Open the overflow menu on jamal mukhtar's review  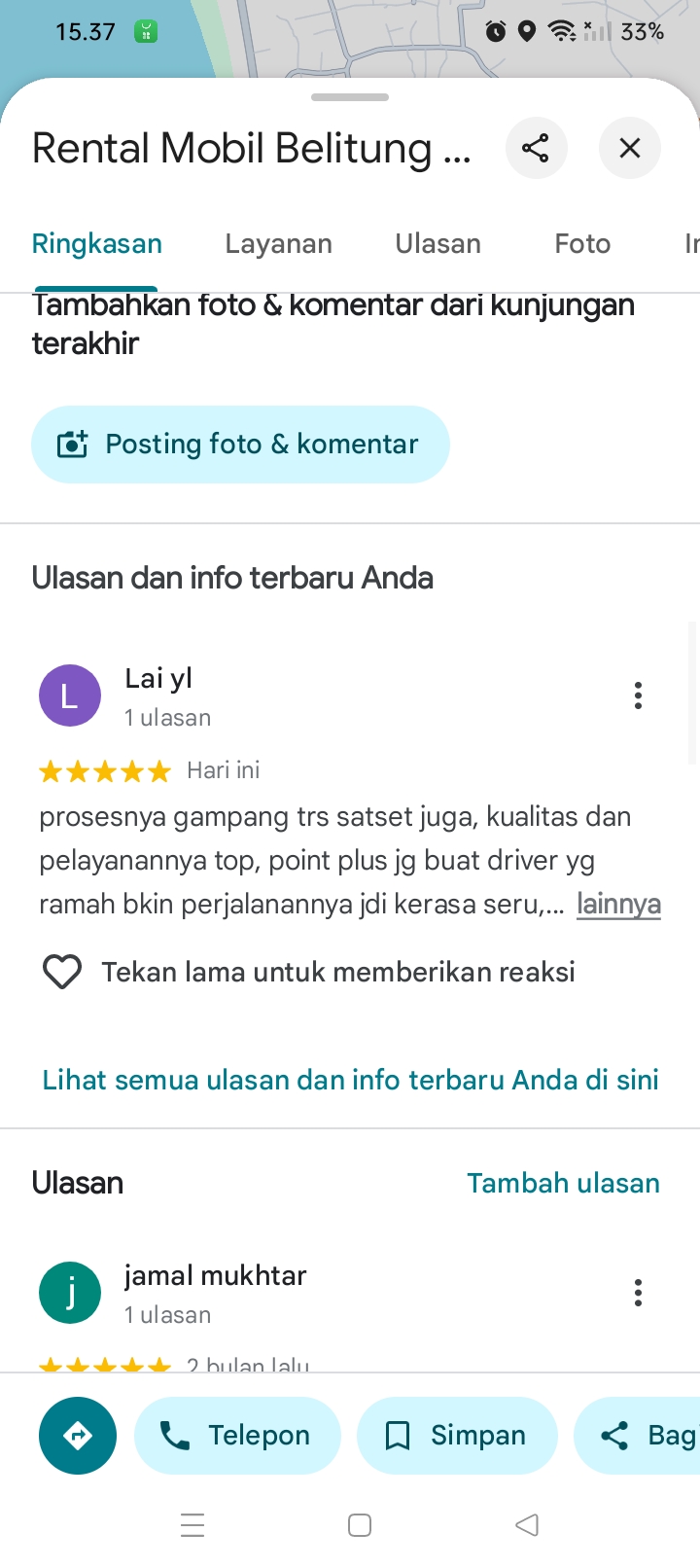coord(638,1293)
